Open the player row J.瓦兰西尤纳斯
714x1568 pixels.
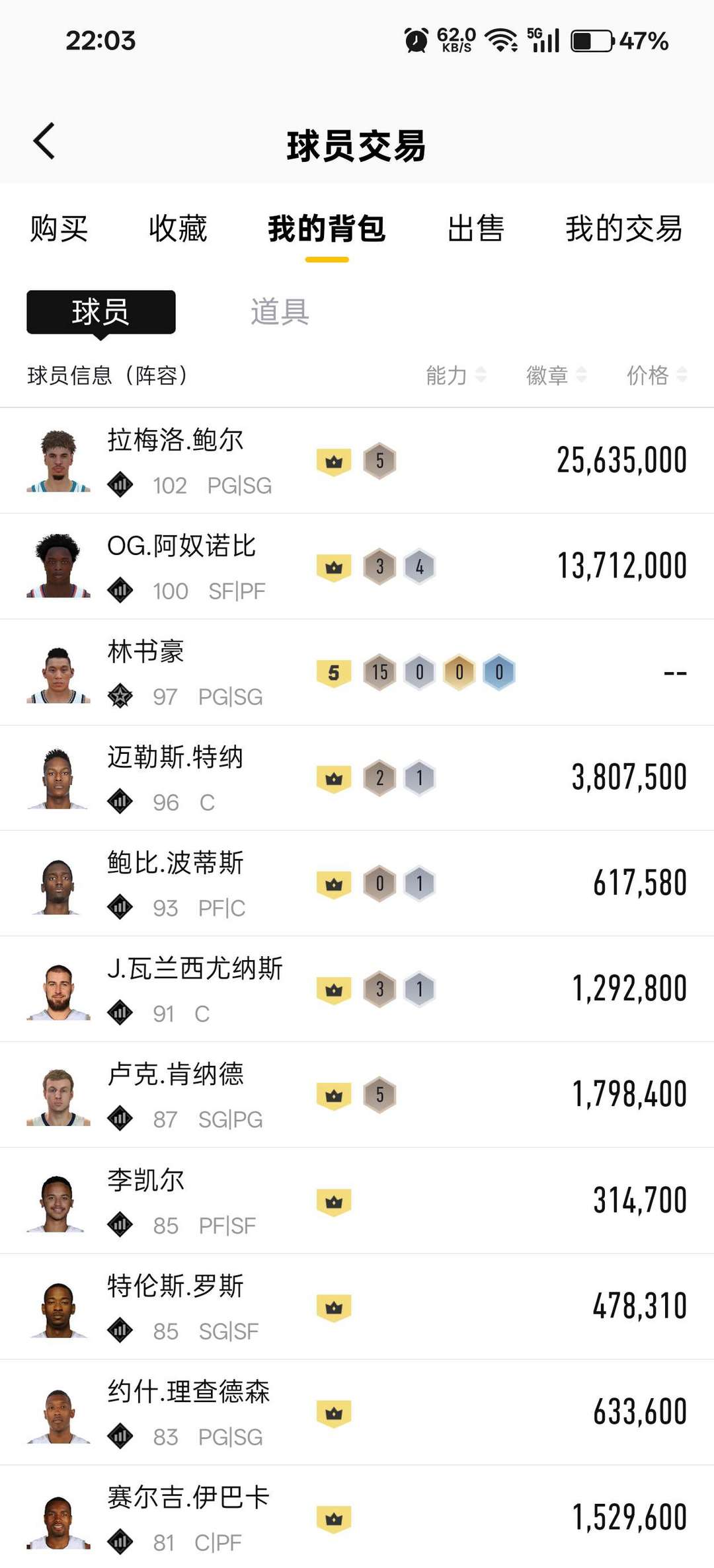[357, 989]
